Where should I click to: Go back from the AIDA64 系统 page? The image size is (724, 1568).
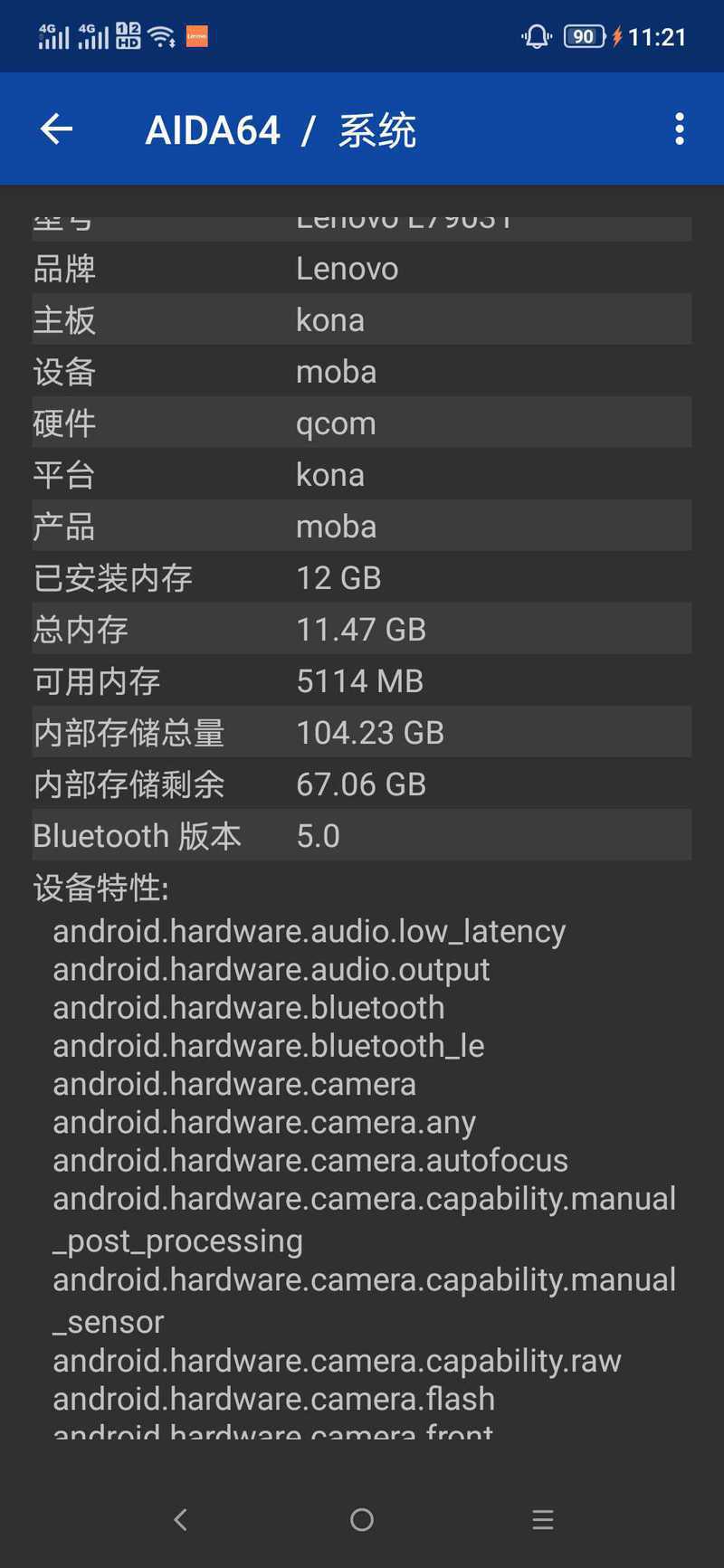point(56,129)
